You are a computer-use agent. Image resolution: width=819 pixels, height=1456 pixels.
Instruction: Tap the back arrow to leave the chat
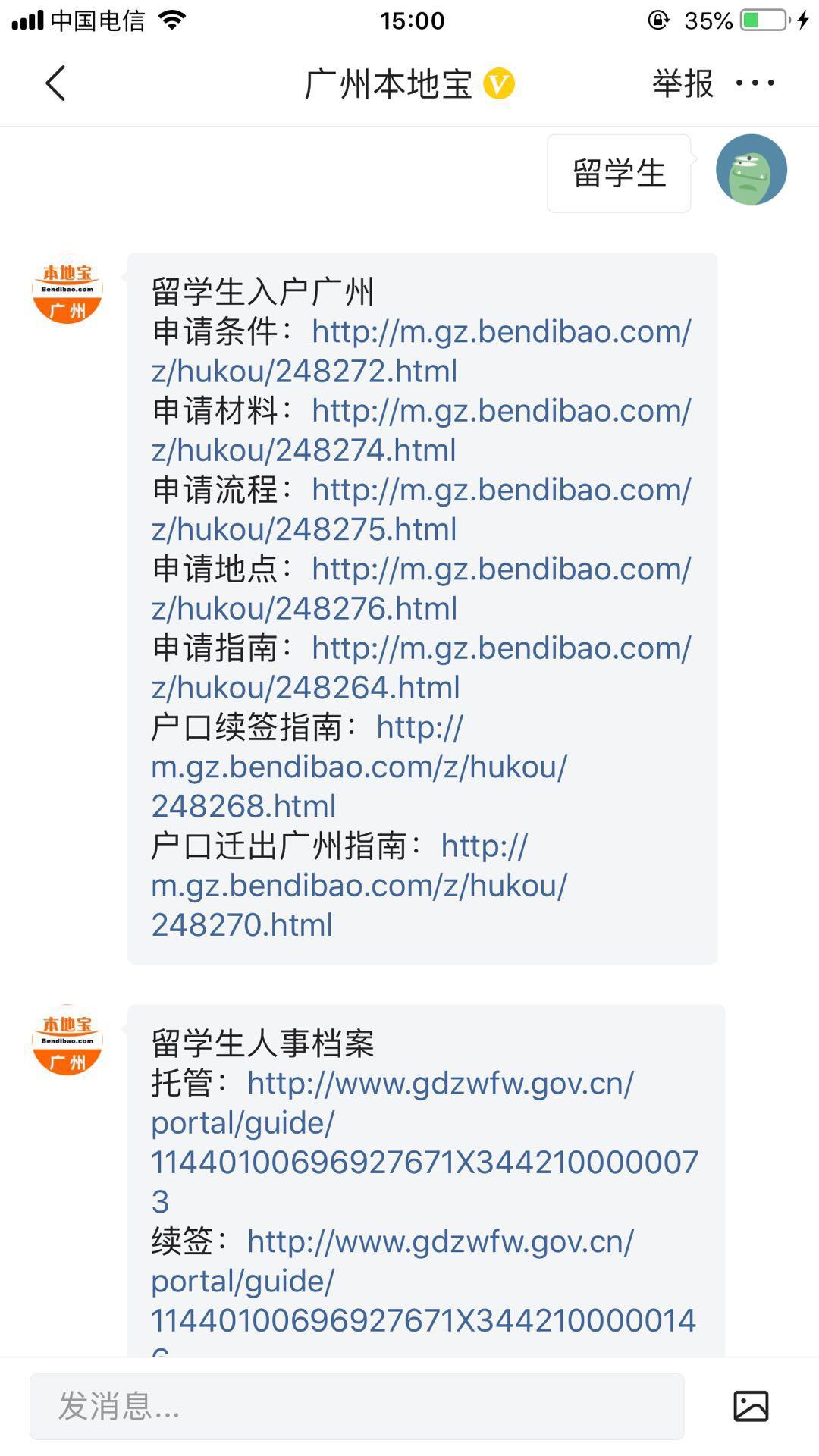coord(55,82)
